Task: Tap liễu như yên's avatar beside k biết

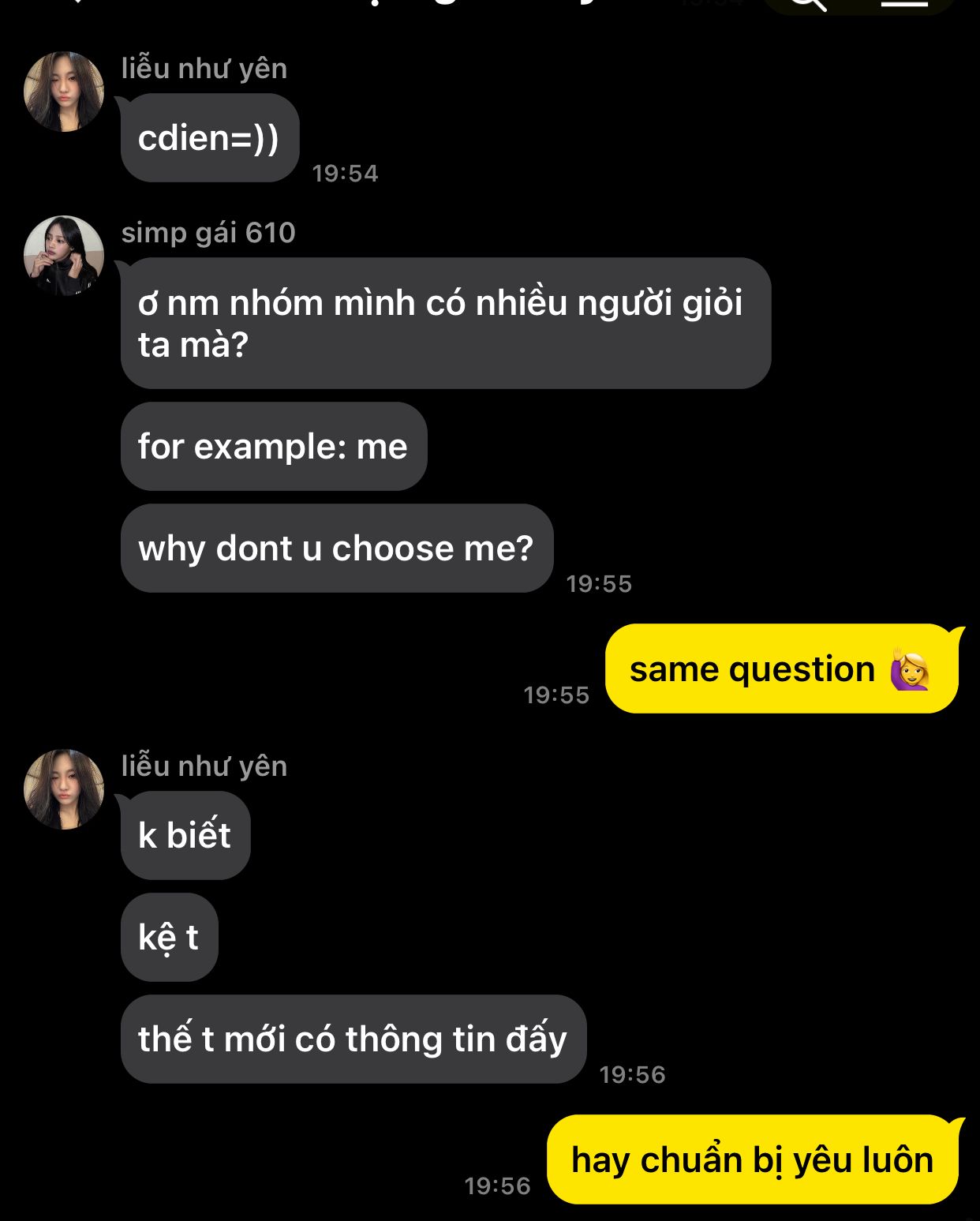Action: 64,788
